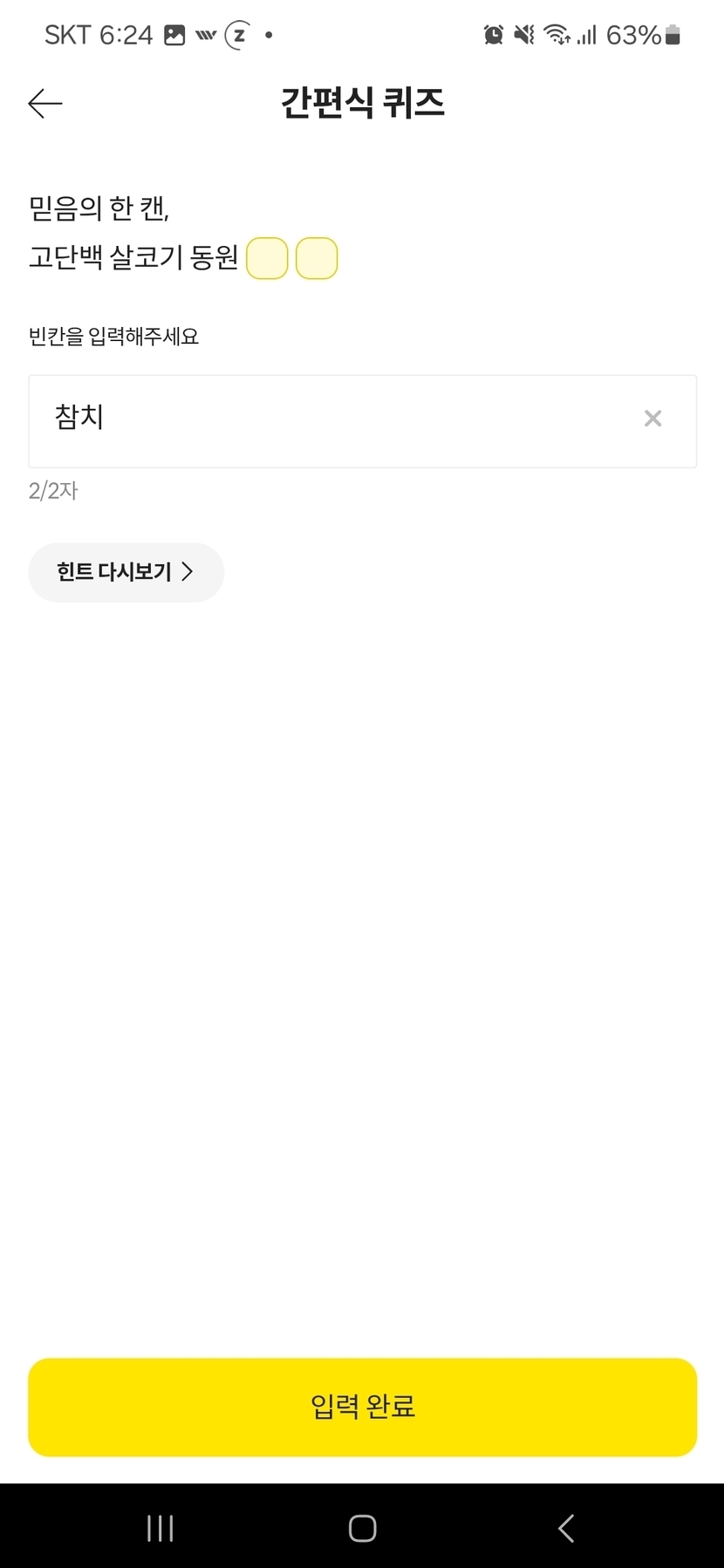Viewport: 724px width, 1568px height.
Task: Go back using the top-left arrow
Action: pos(45,104)
